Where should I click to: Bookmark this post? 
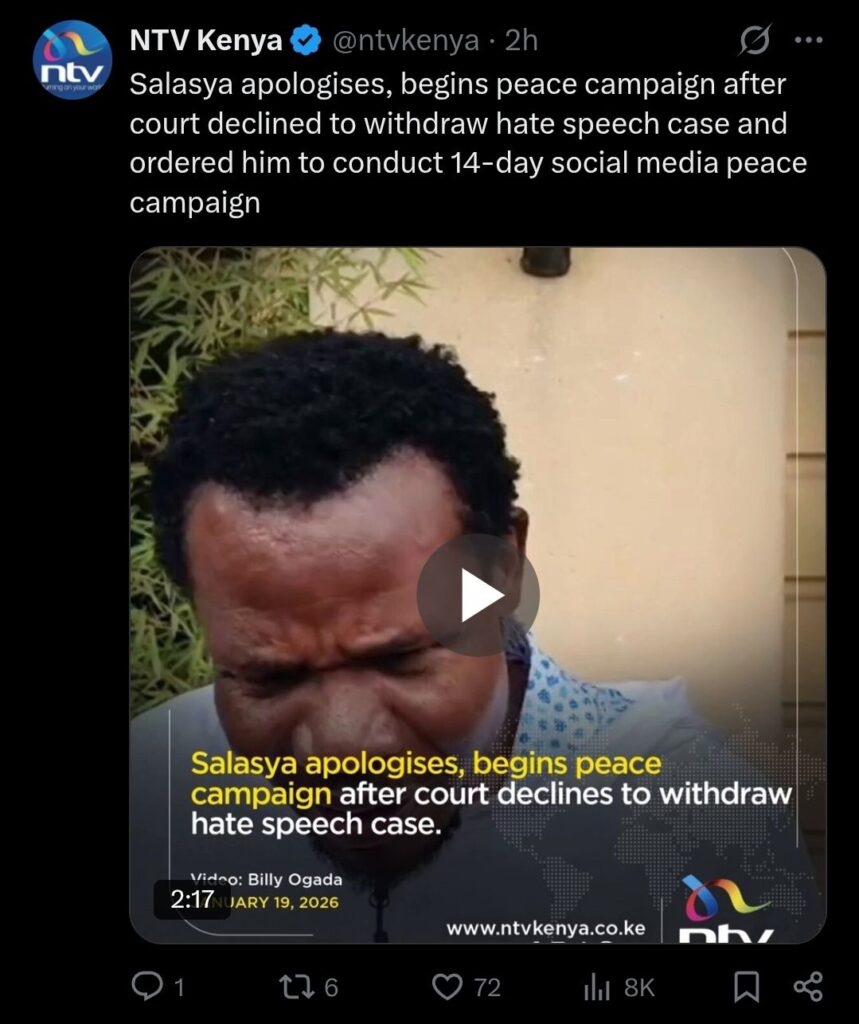coord(746,987)
